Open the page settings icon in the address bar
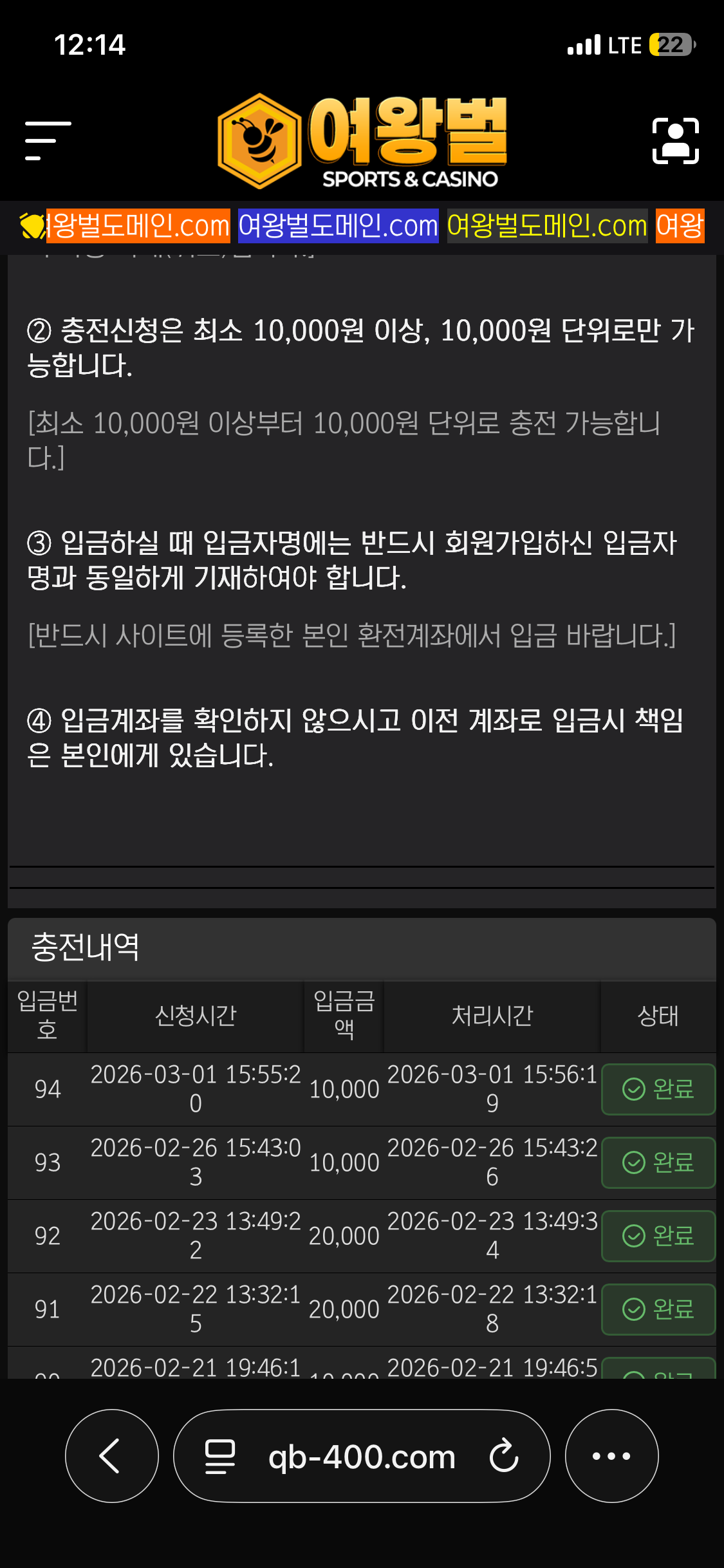This screenshot has width=724, height=1568. pos(219,1457)
